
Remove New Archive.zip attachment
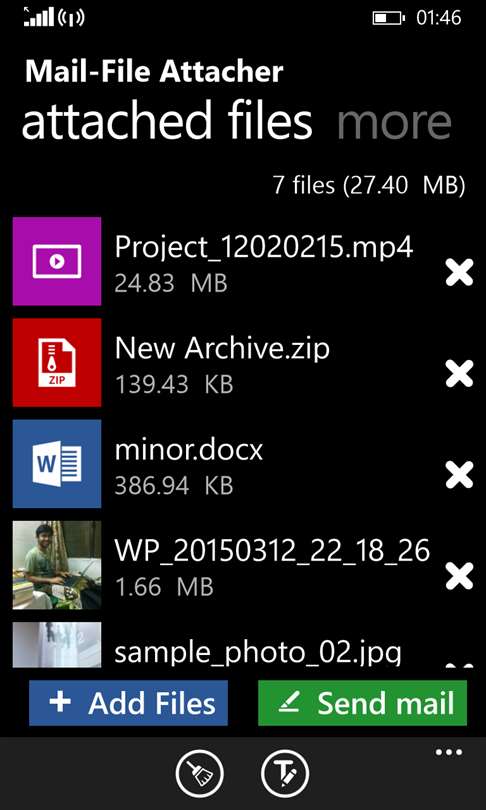[459, 374]
